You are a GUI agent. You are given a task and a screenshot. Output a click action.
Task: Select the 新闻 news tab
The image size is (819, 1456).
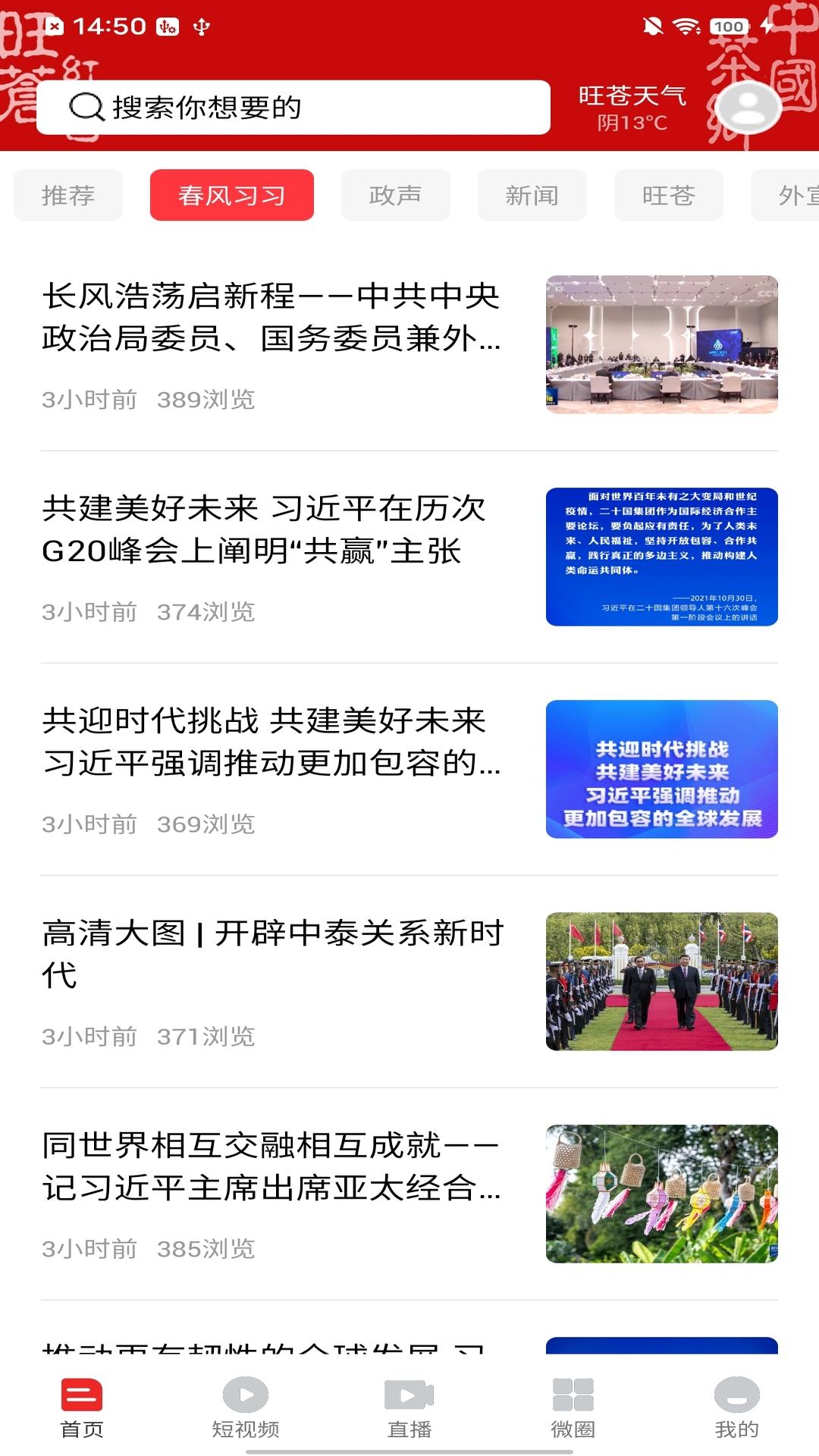click(532, 195)
